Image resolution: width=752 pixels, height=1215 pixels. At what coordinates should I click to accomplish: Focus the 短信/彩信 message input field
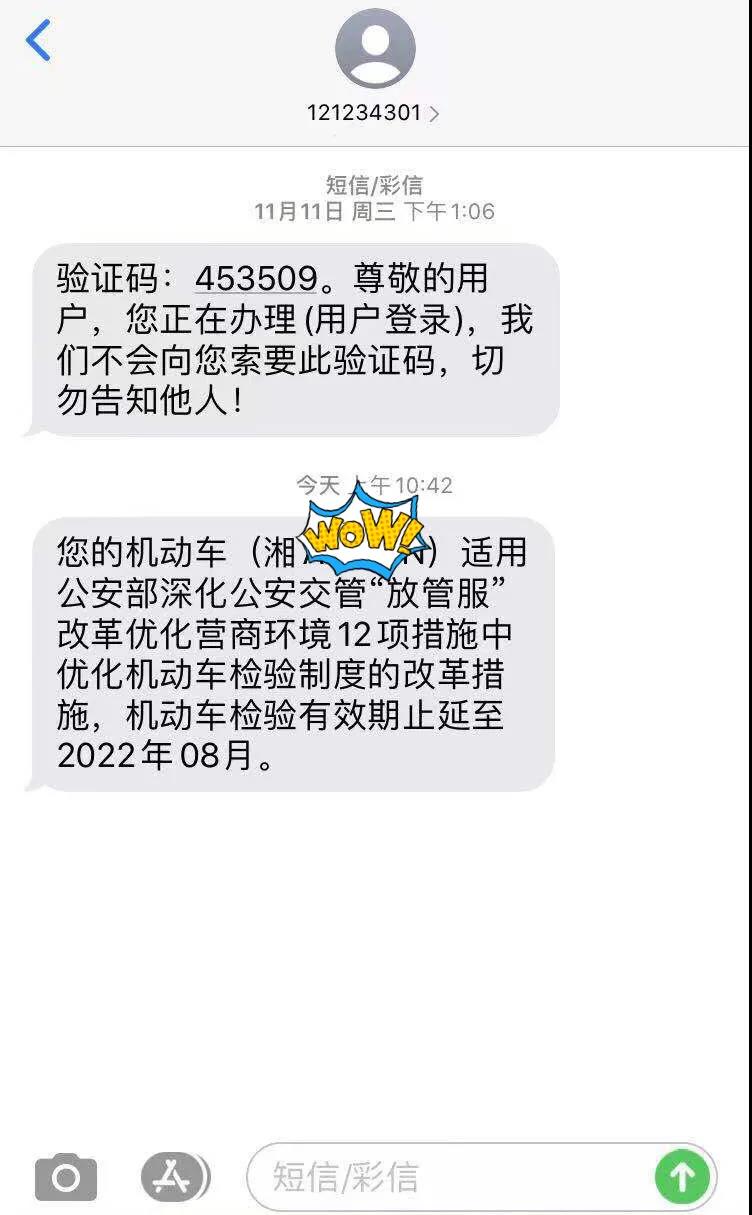(x=450, y=1177)
